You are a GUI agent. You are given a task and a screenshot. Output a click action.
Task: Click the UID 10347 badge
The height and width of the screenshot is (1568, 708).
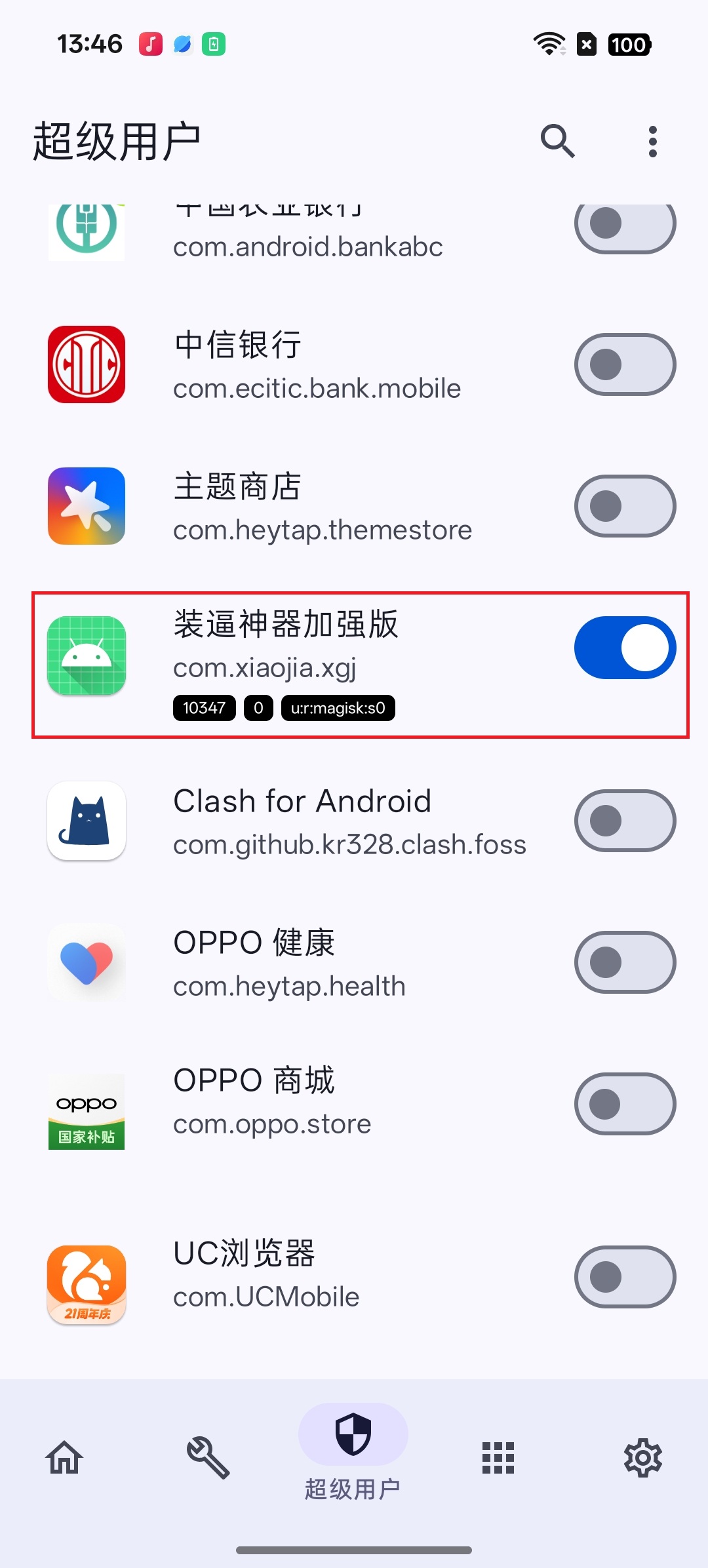203,707
